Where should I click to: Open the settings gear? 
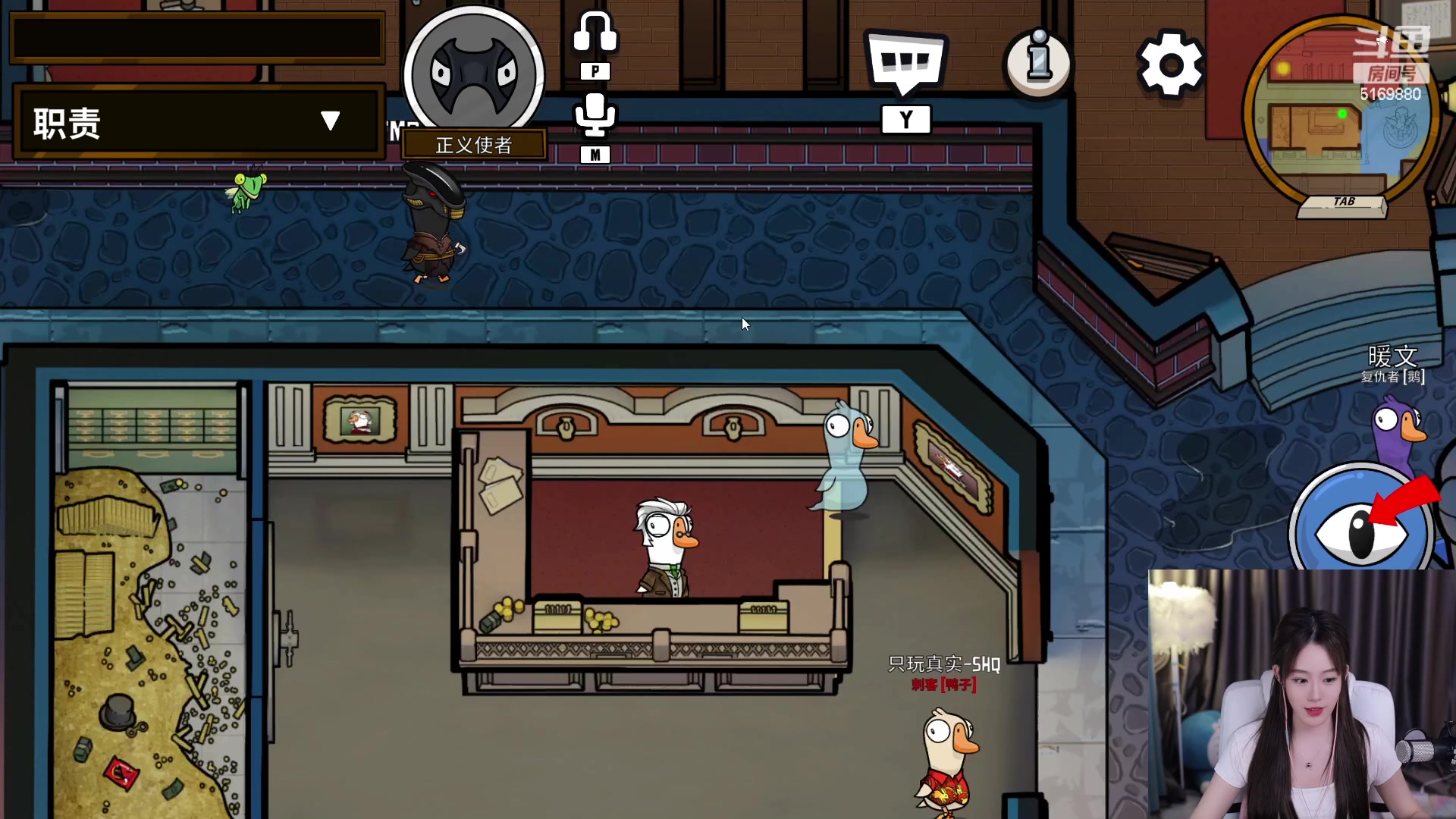tap(1170, 65)
